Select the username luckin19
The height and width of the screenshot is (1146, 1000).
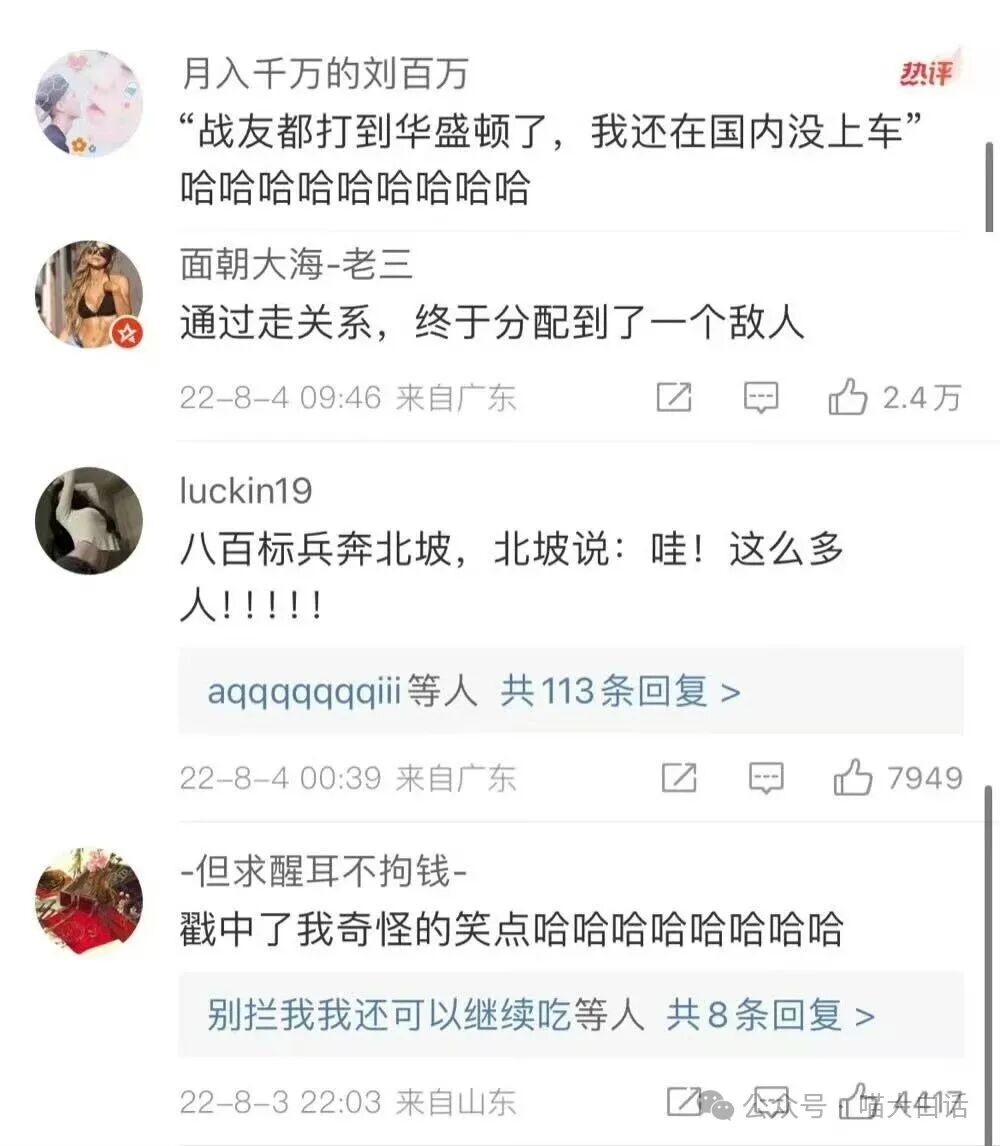pyautogui.click(x=246, y=491)
